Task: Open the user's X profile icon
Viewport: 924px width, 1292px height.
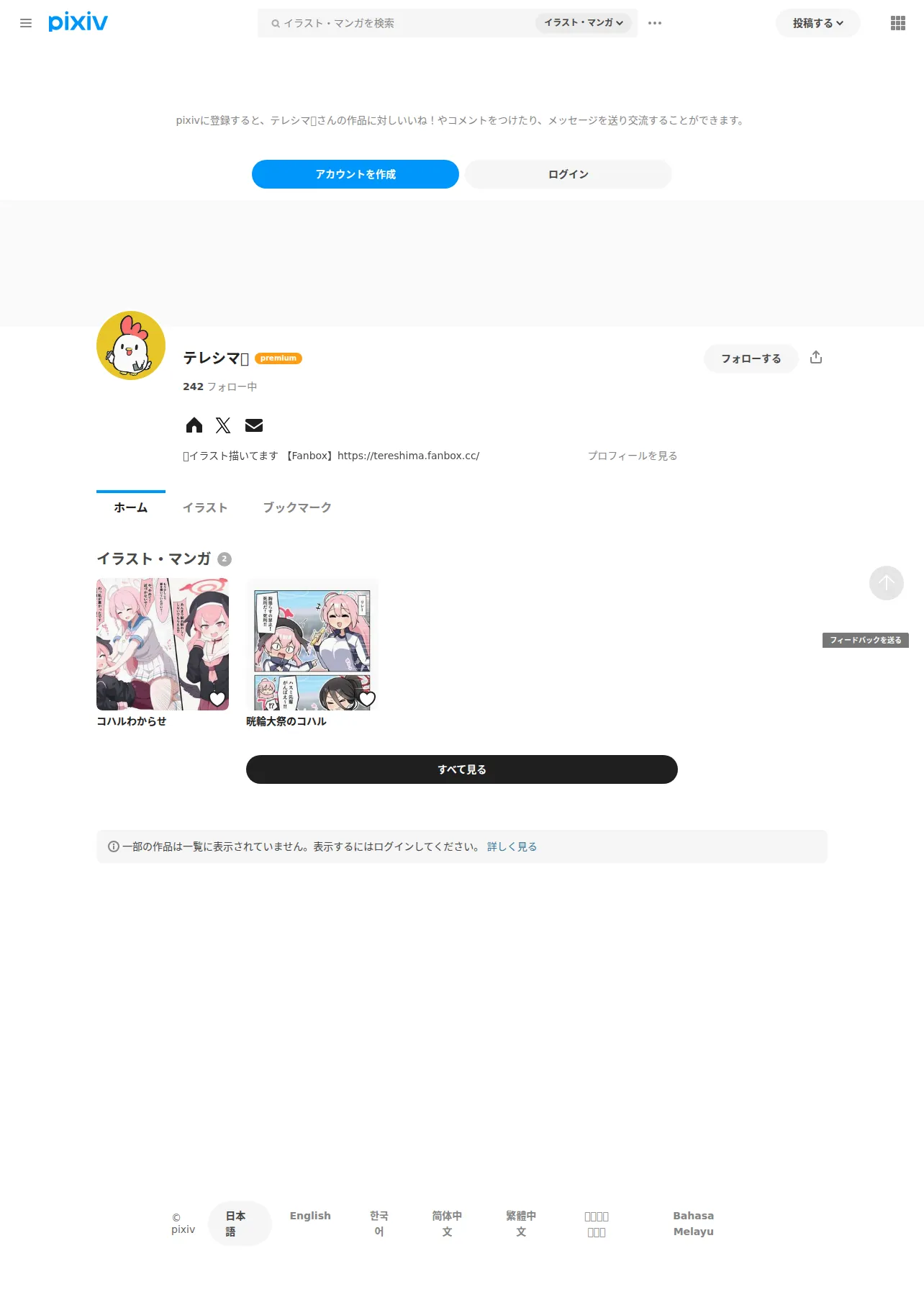Action: (223, 425)
